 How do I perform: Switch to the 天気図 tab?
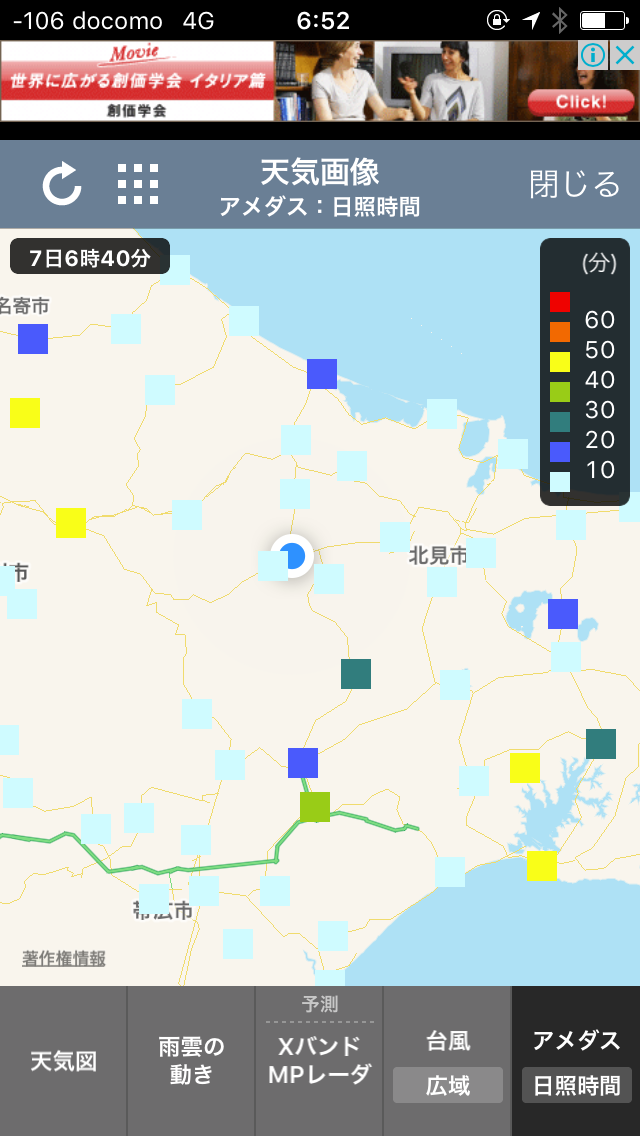[x=63, y=1061]
